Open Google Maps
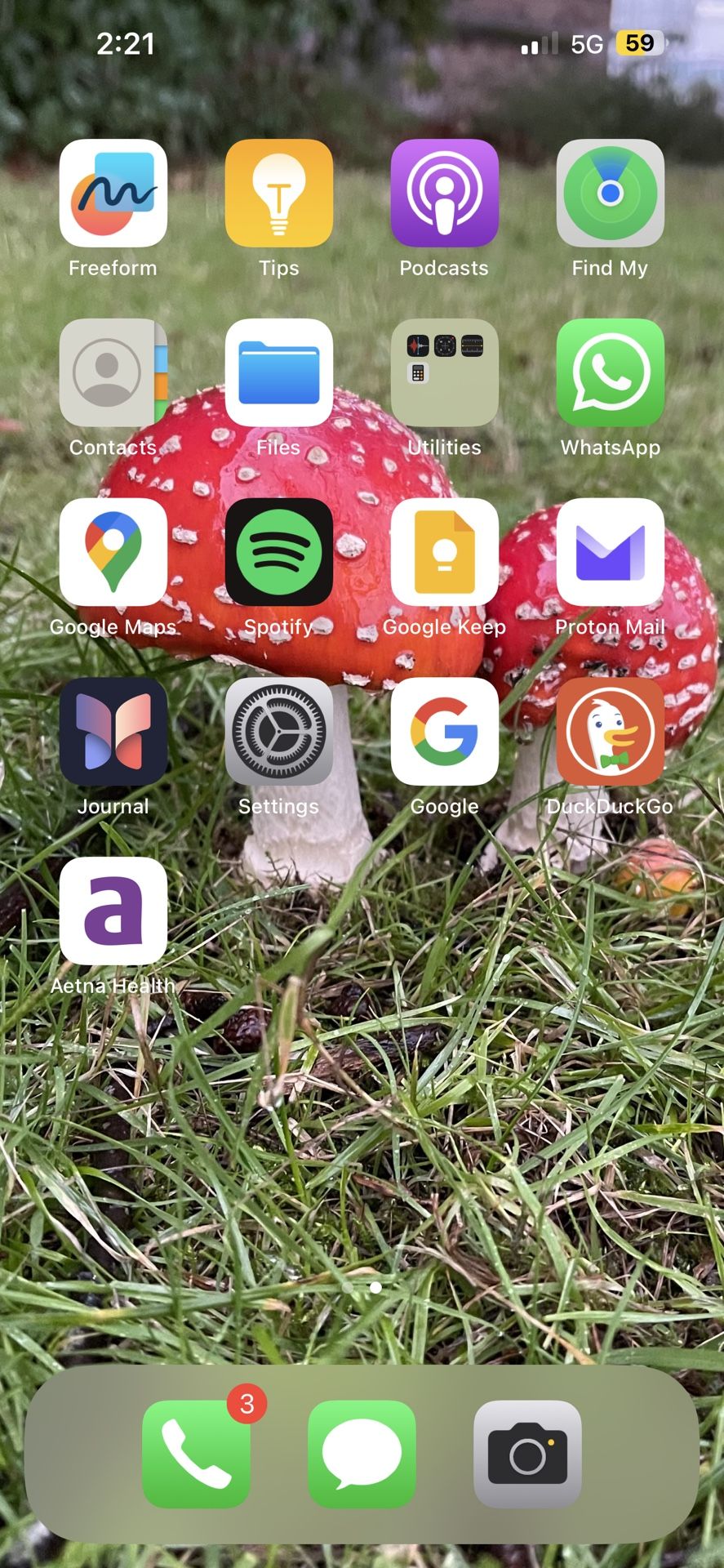Viewport: 724px width, 1568px height. tap(113, 552)
